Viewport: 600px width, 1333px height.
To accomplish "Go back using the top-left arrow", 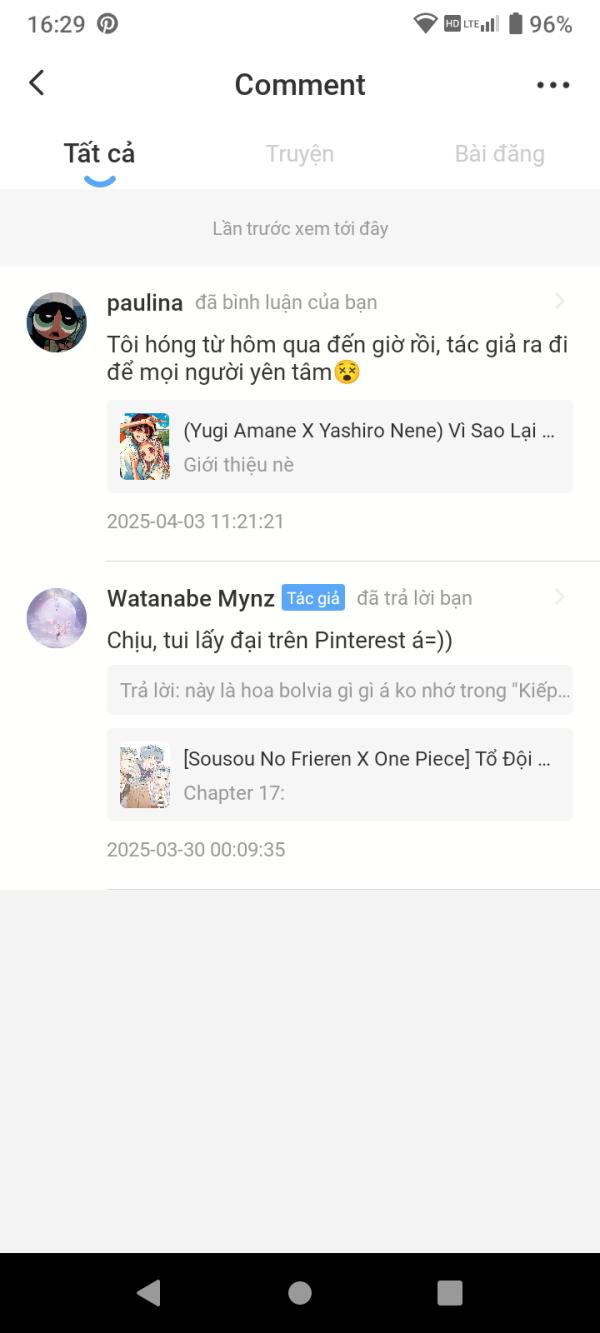I will click(37, 83).
